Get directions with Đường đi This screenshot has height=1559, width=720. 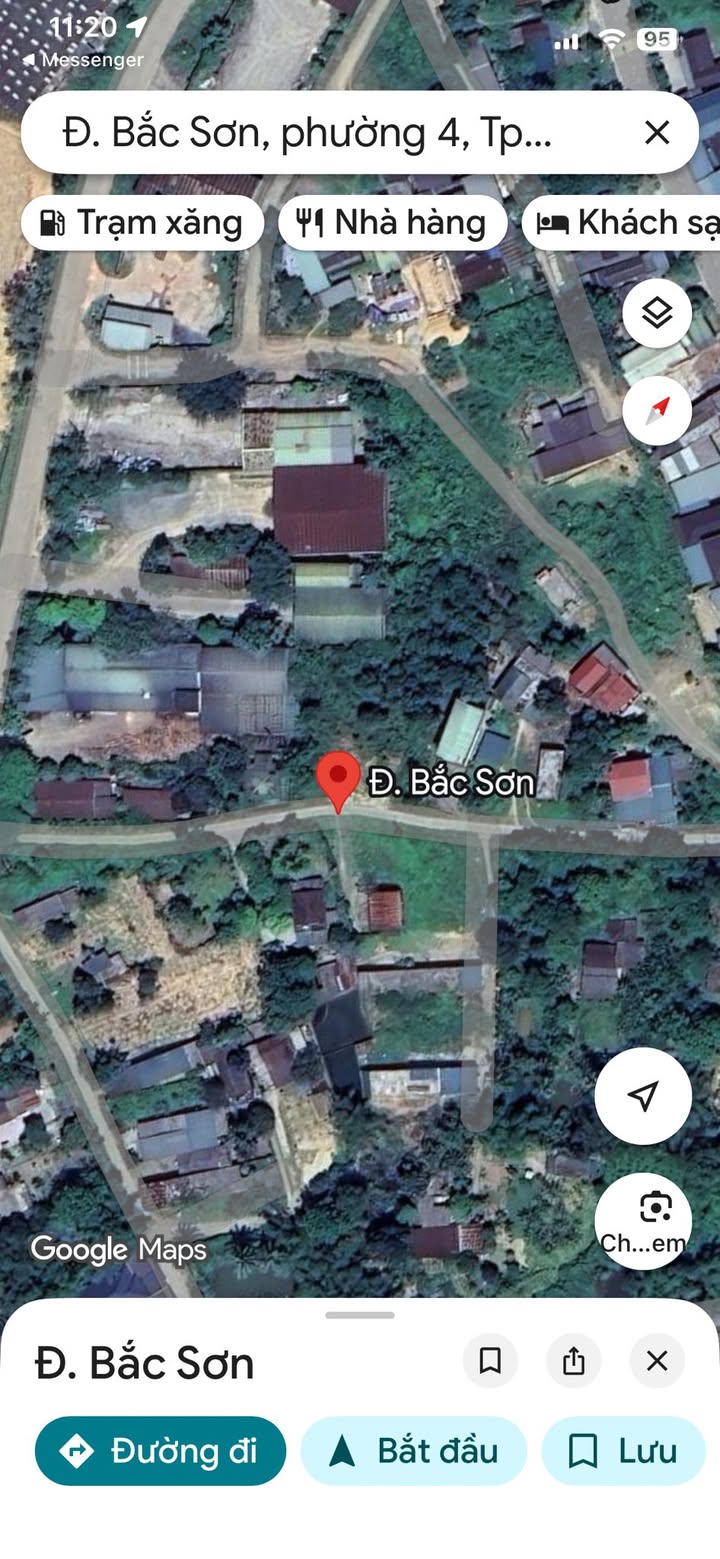click(160, 1451)
